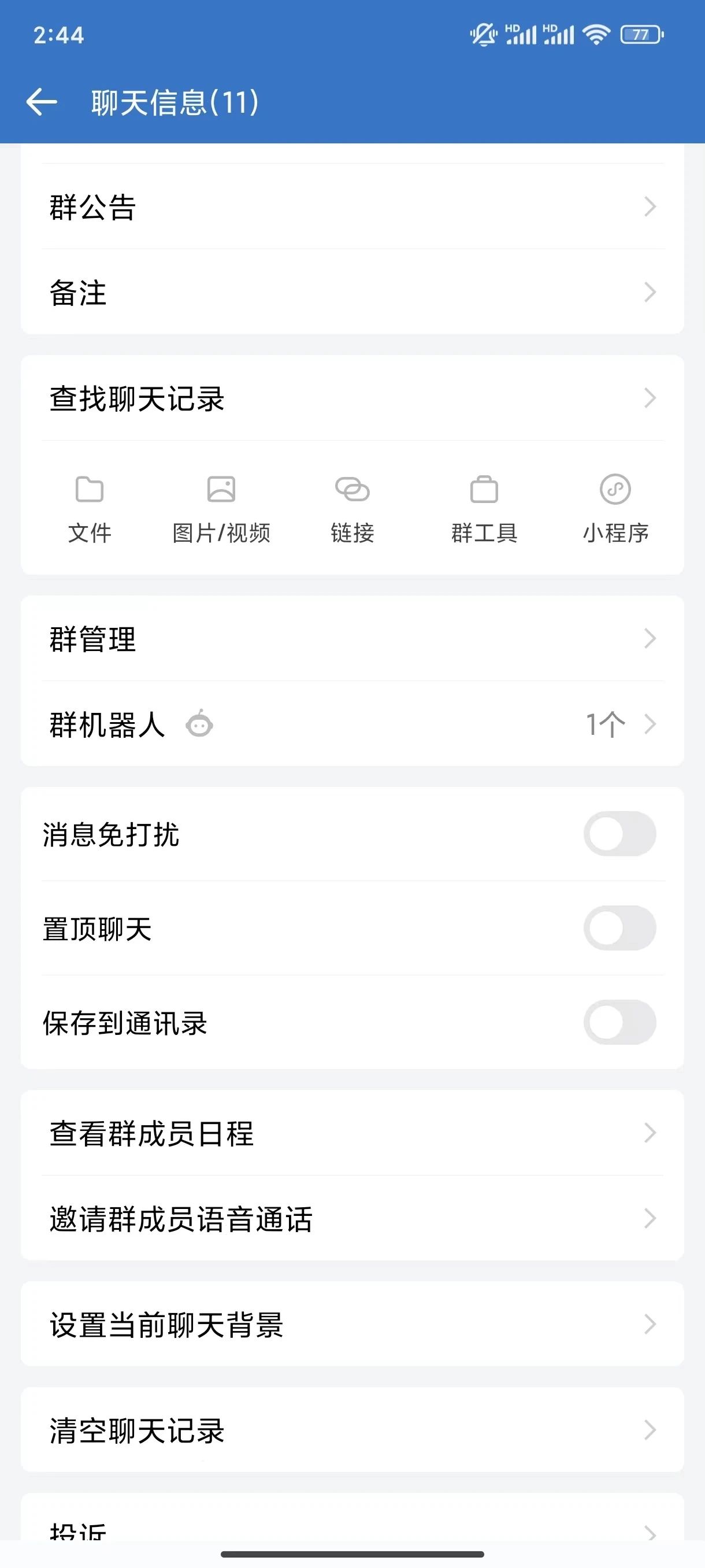Turn on 保存到通讯录 switch
Image resolution: width=705 pixels, height=1568 pixels.
coord(619,1023)
